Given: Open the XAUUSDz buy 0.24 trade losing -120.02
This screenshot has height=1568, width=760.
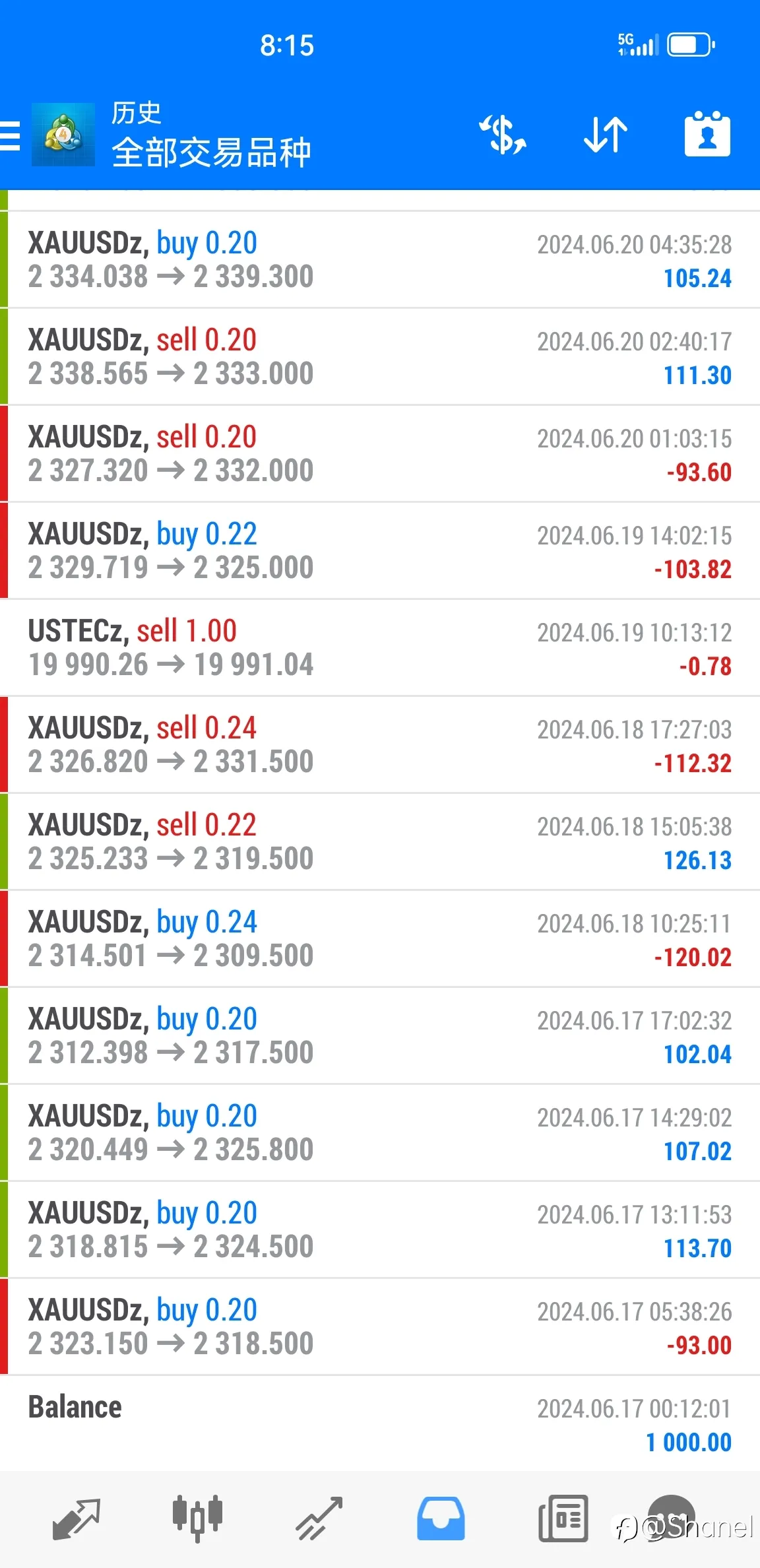Looking at the screenshot, I should pos(380,938).
